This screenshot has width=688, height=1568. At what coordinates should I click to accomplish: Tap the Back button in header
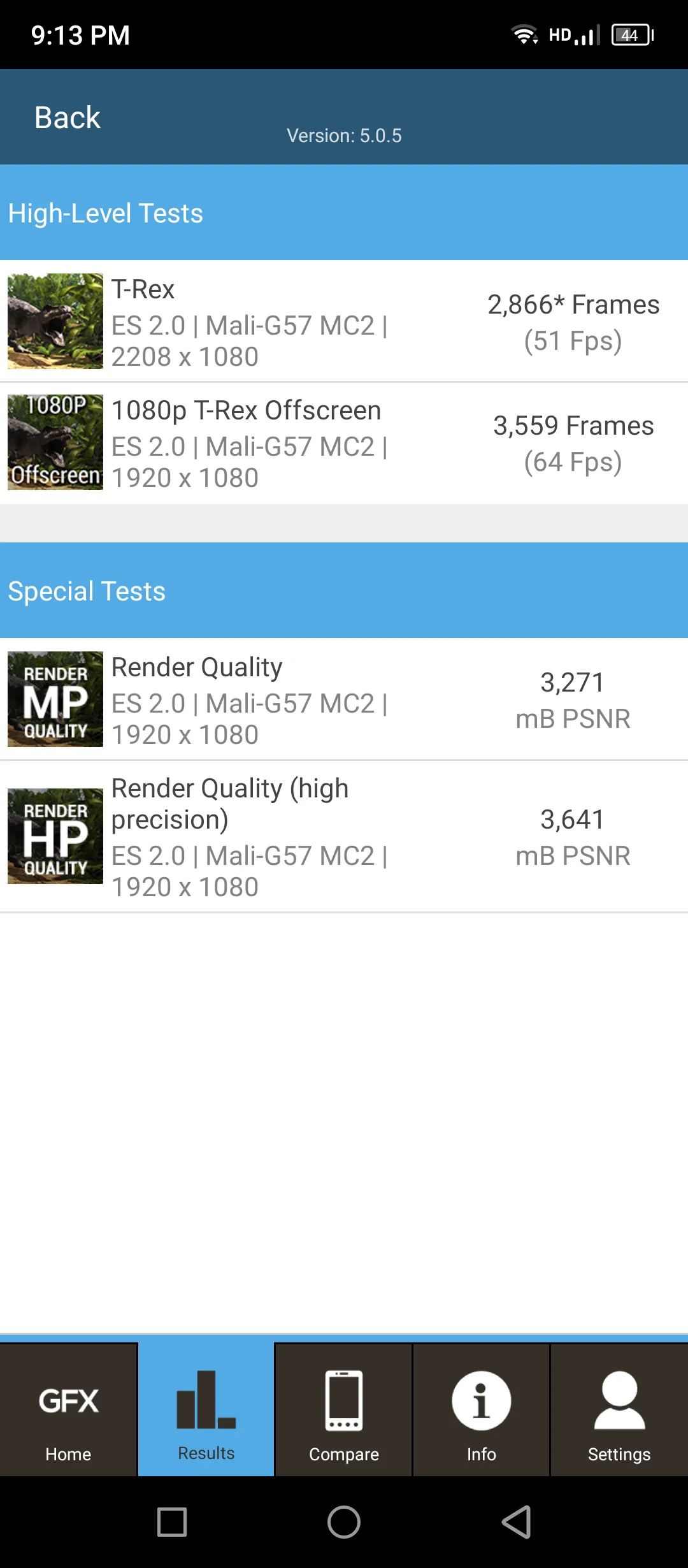[x=68, y=118]
